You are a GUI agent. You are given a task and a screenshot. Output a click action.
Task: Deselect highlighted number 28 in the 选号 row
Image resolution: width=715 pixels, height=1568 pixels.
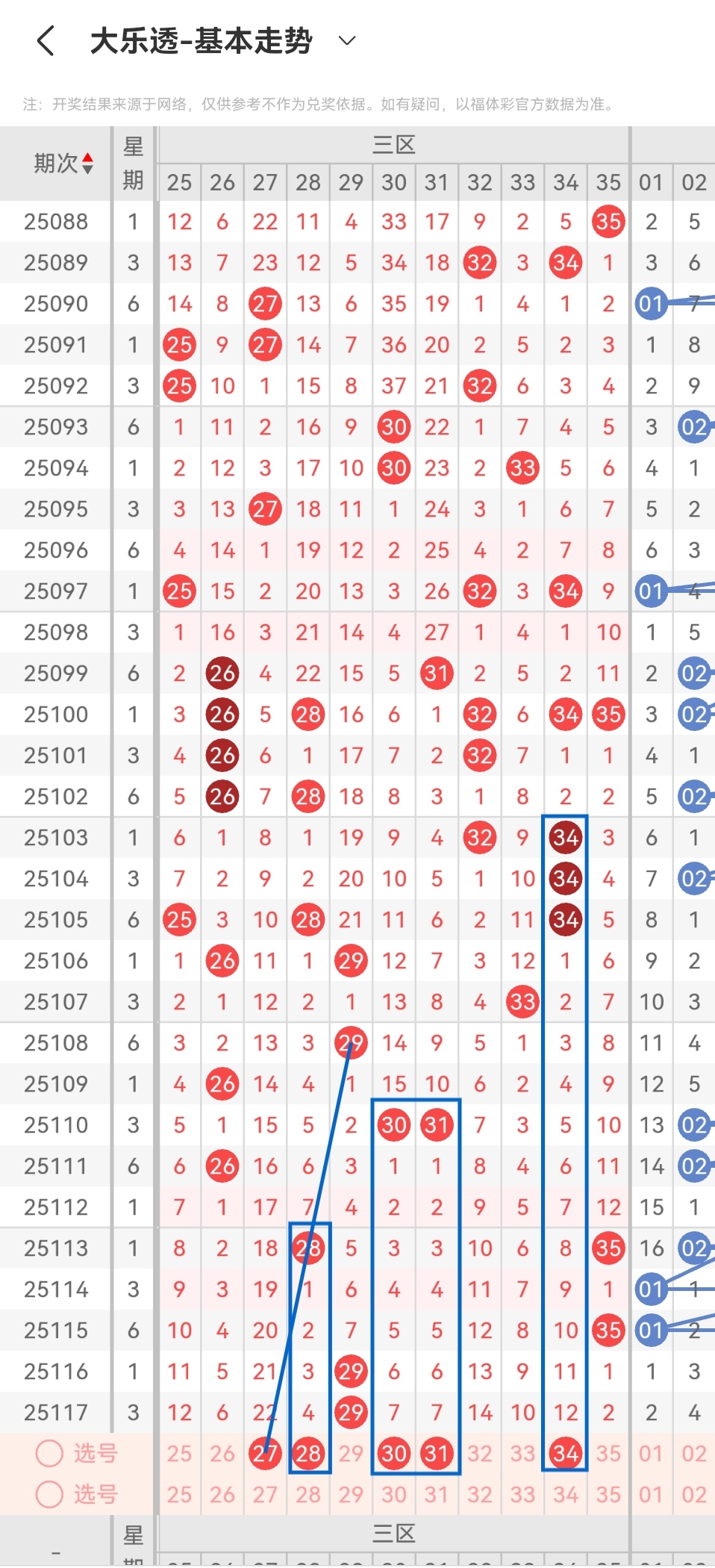point(308,1453)
